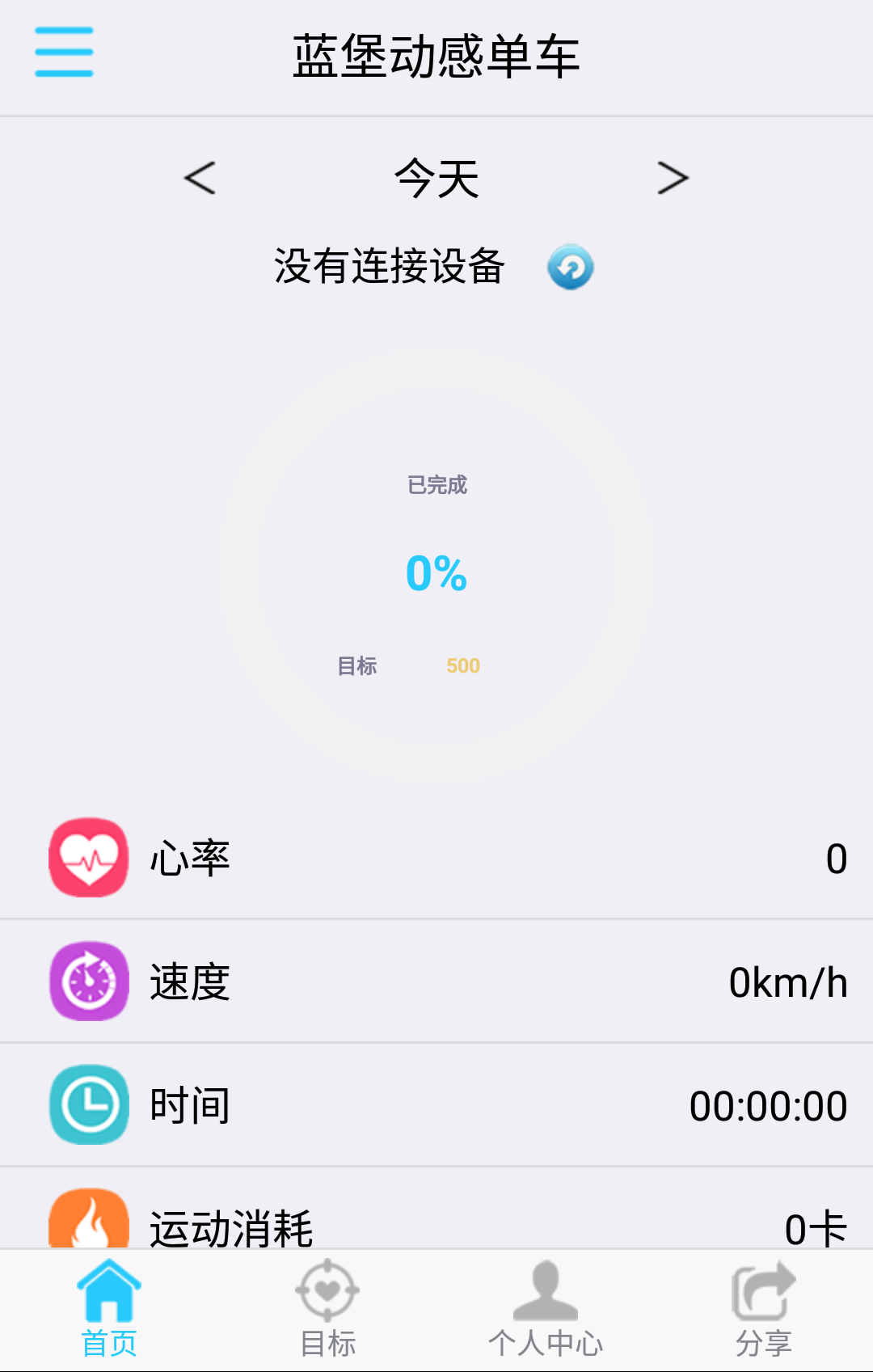This screenshot has height=1372, width=873.
Task: Tap the 没有连接设备 text to connect device
Action: pyautogui.click(x=390, y=267)
